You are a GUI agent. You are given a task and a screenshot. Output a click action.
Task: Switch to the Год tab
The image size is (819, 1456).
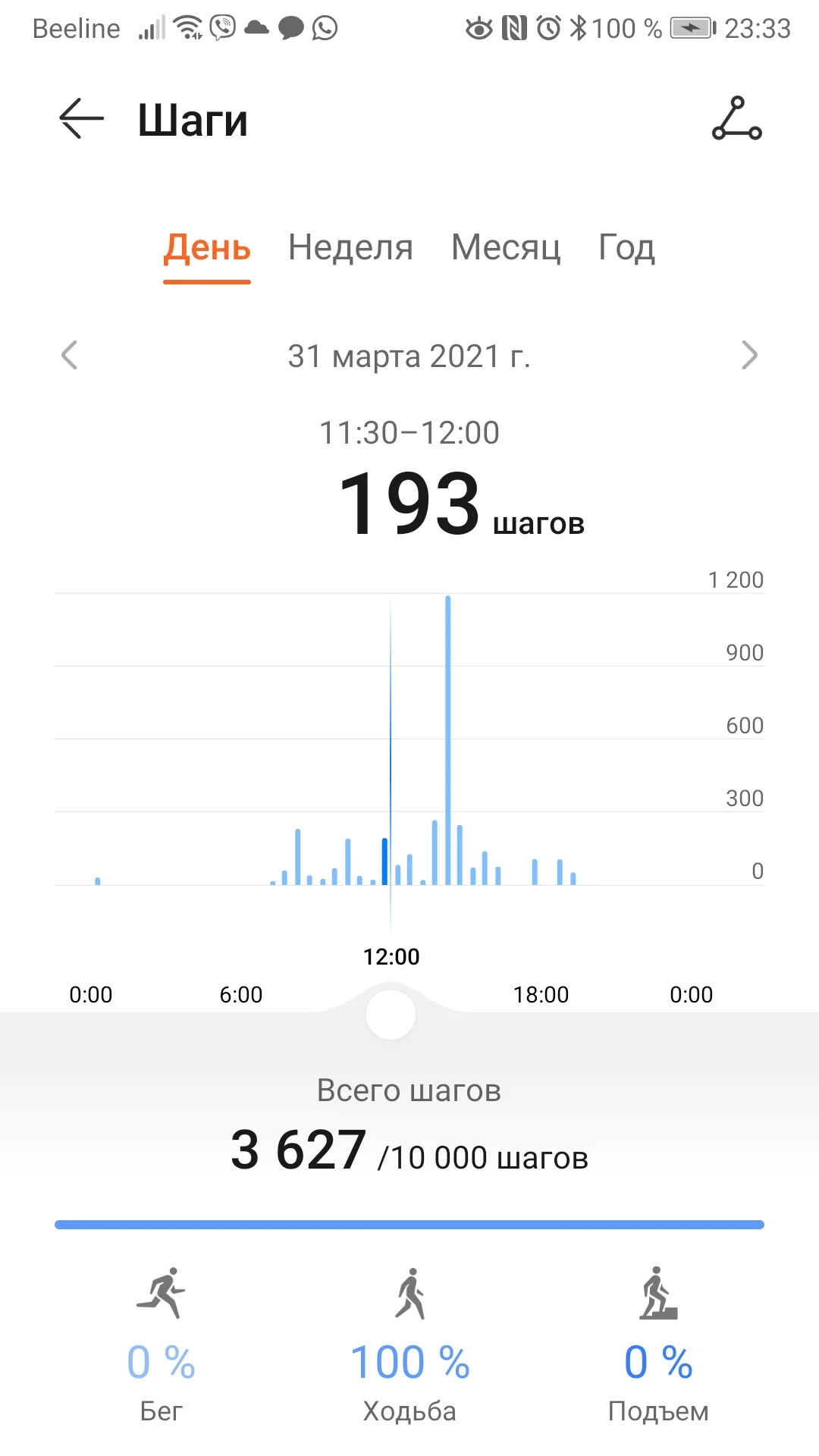tap(626, 248)
